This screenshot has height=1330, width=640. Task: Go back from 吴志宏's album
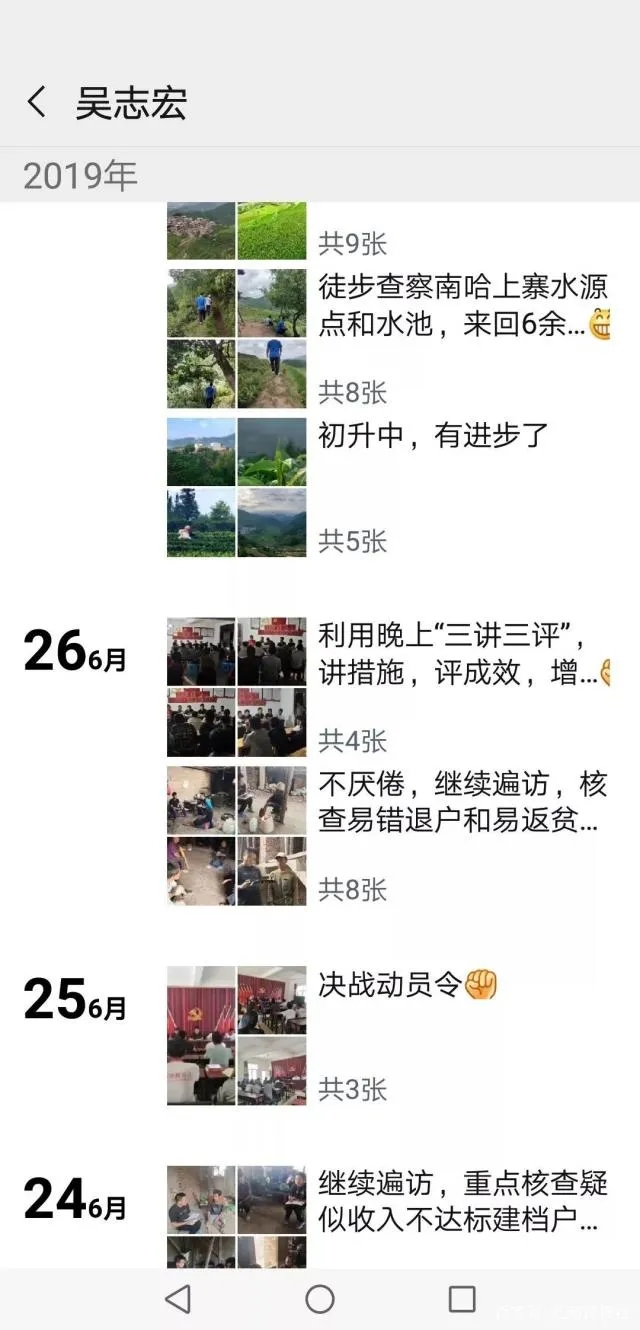coord(37,102)
